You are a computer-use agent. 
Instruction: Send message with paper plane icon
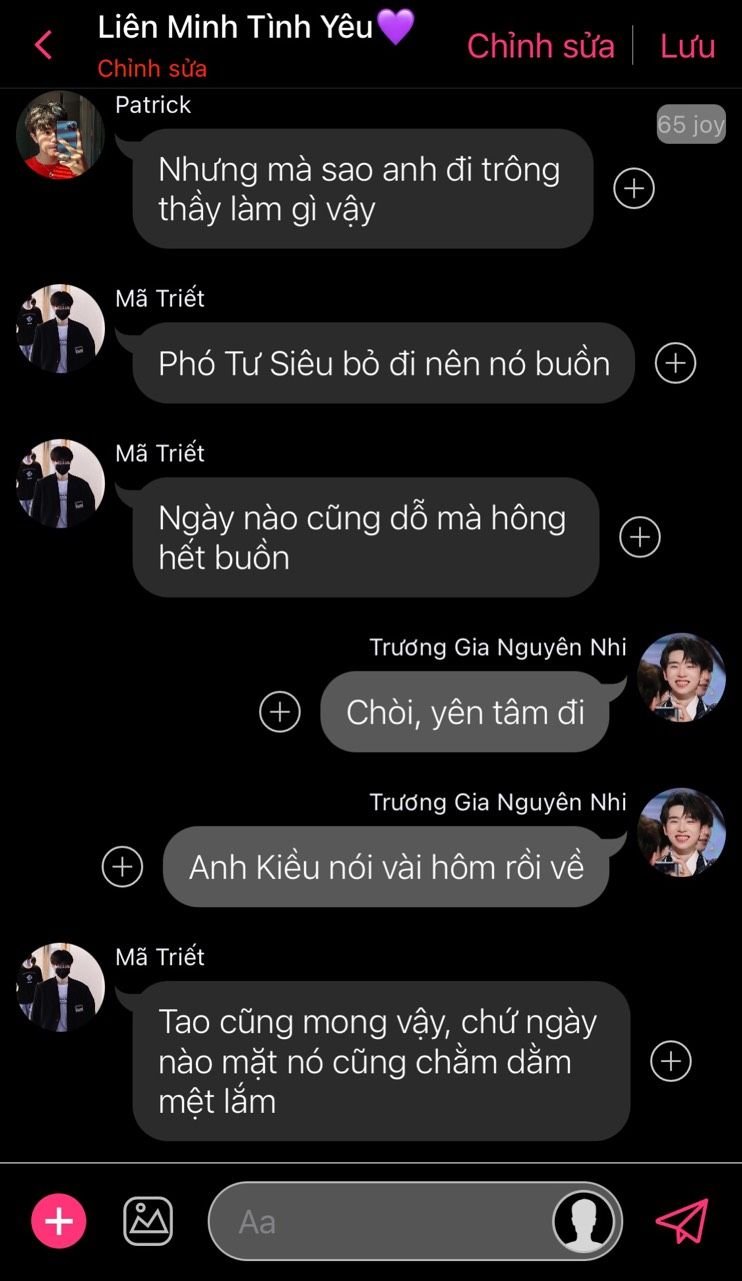[682, 1221]
